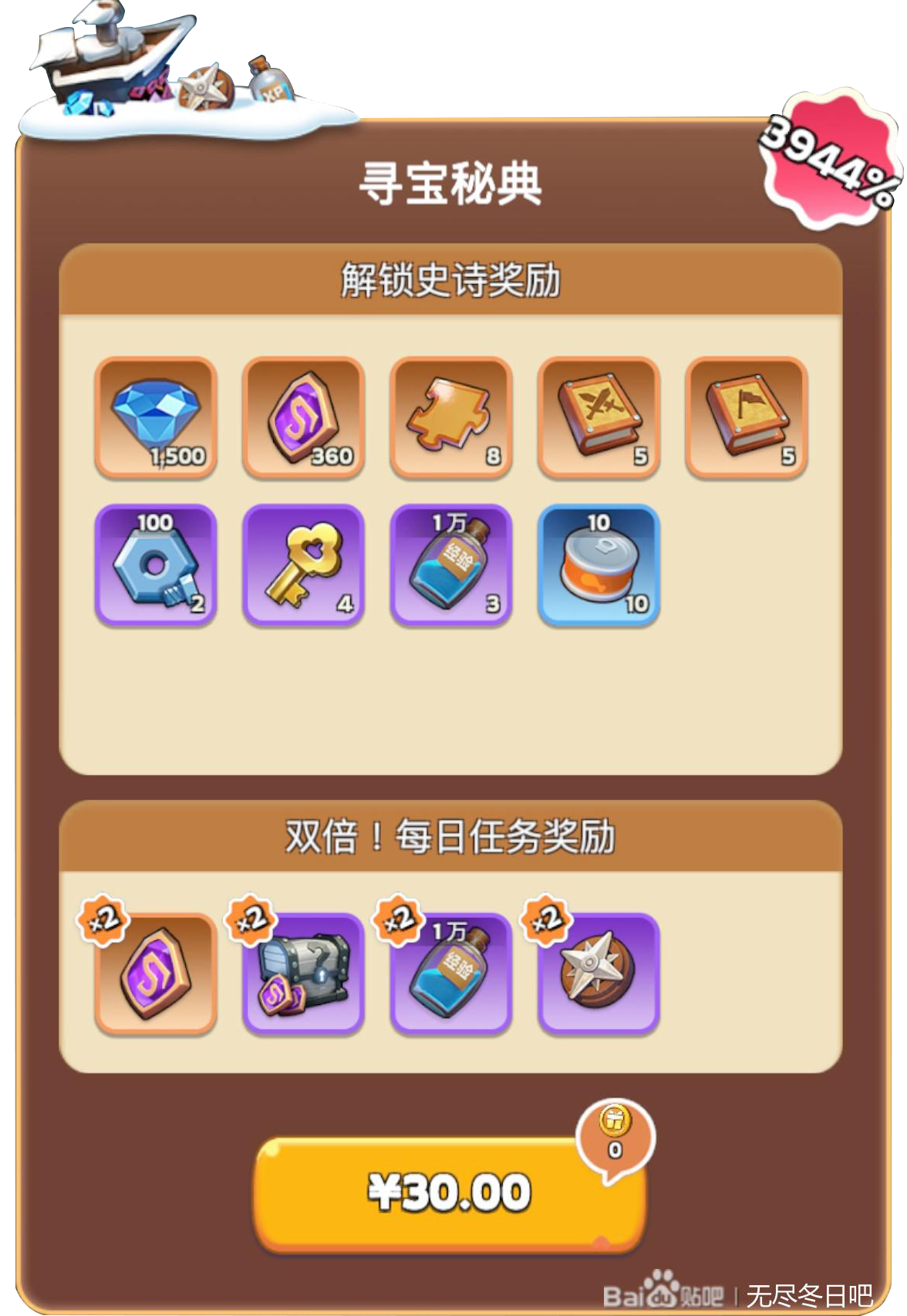View the canned food reward of 10
907x1316 pixels.
[598, 565]
